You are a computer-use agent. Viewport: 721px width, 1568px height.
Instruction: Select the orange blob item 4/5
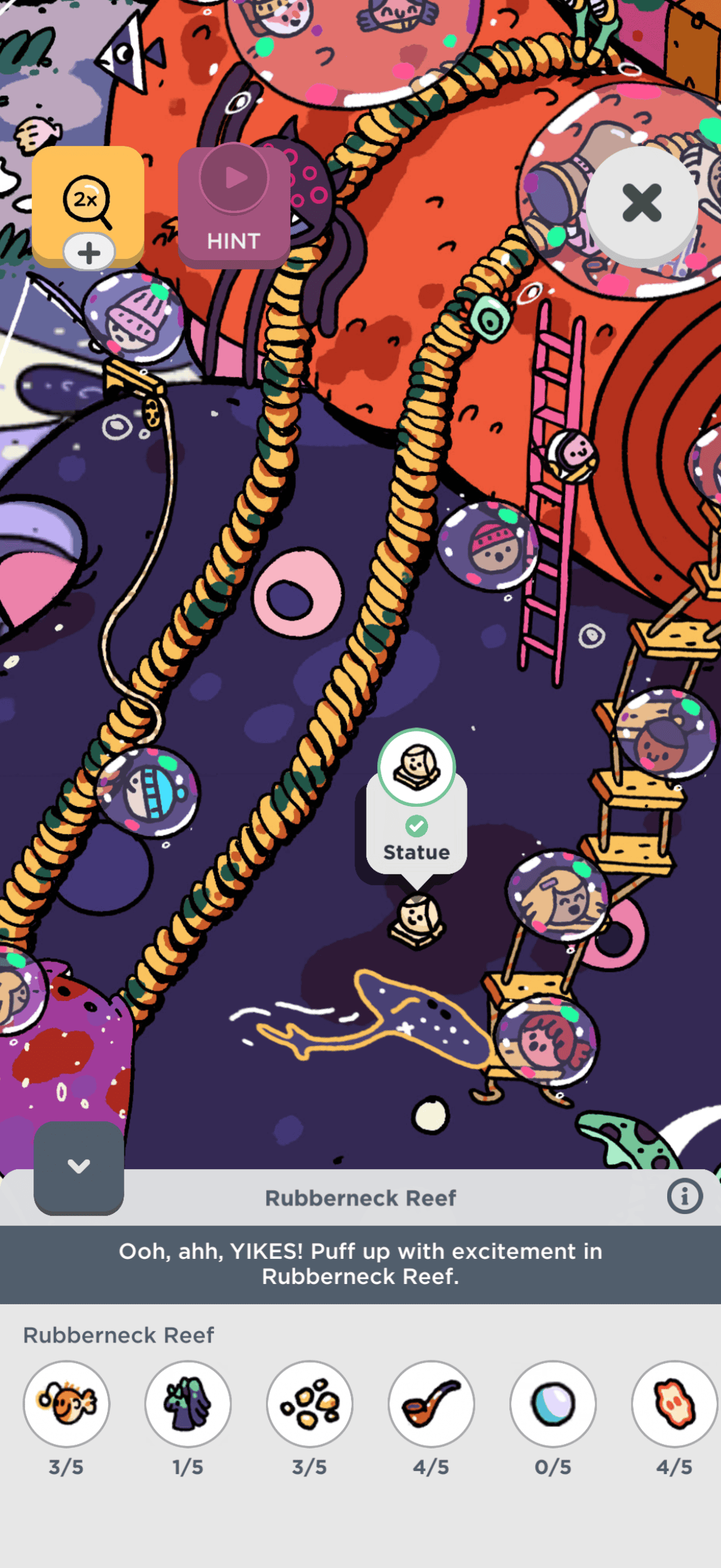[674, 1404]
